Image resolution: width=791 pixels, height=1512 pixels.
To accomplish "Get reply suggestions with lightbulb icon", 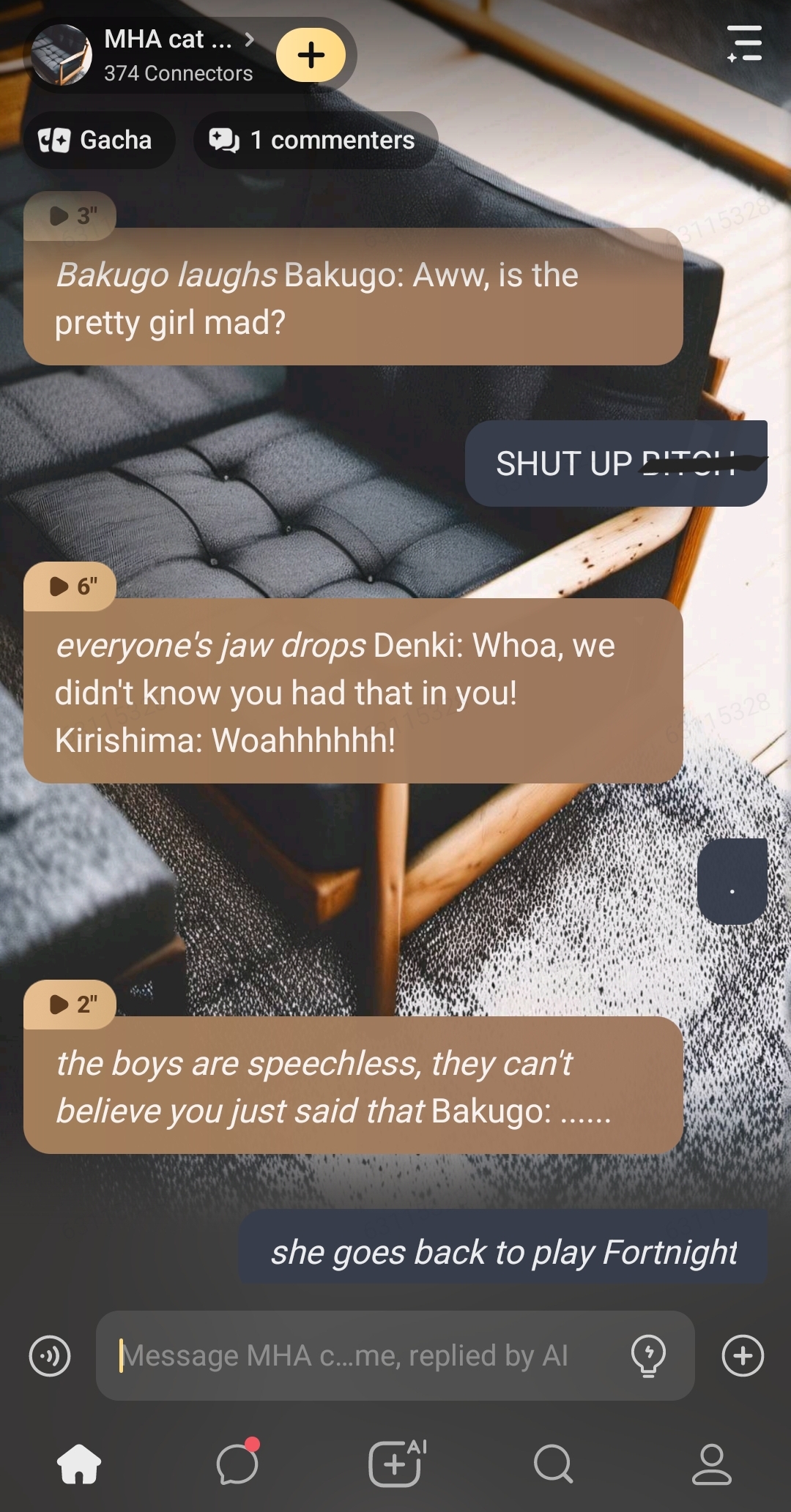I will [x=648, y=1356].
